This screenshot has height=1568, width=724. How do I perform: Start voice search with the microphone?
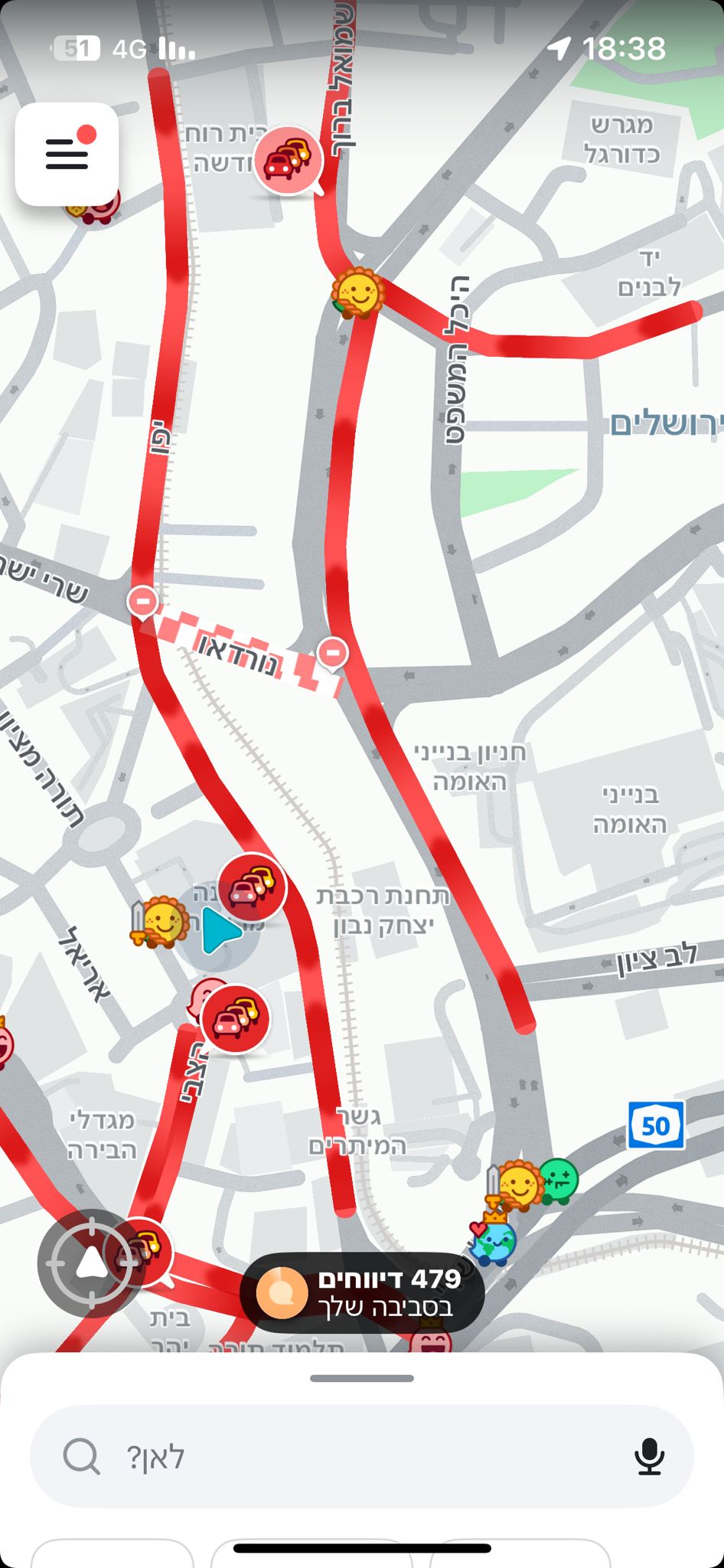click(649, 1456)
